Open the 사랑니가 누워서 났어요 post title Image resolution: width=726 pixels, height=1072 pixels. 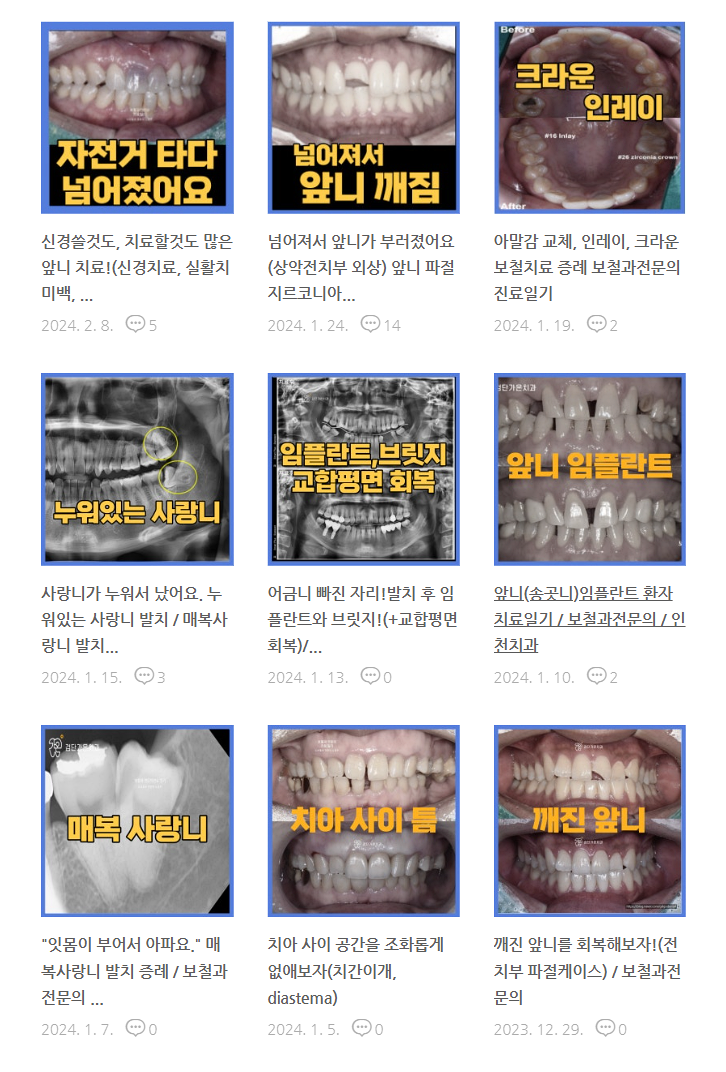(x=136, y=619)
